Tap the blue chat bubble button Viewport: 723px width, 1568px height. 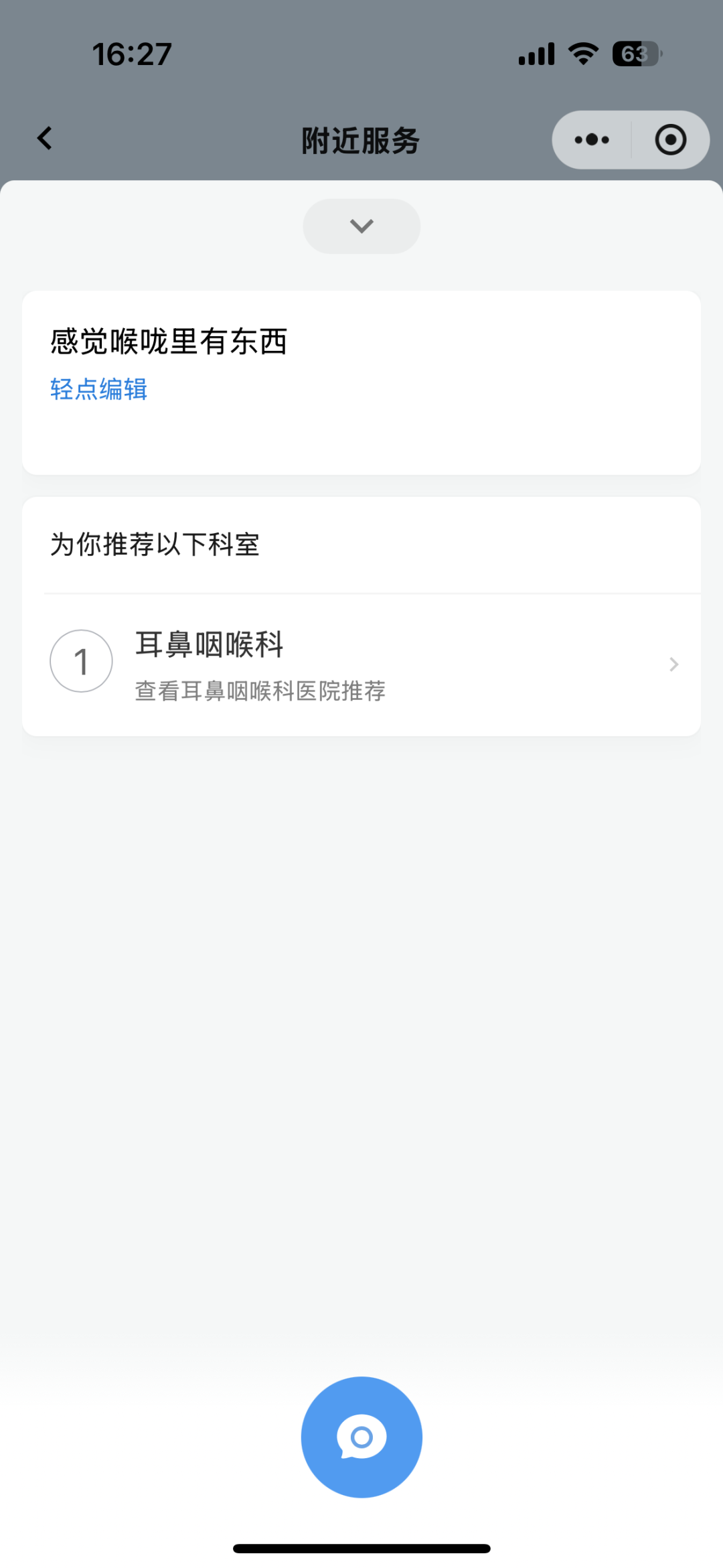click(361, 1437)
